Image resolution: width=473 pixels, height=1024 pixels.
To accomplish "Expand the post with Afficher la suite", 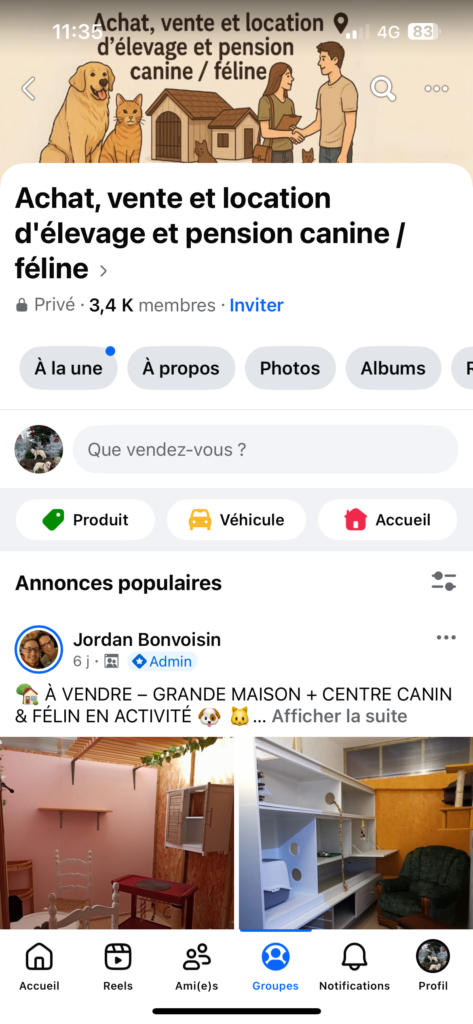I will tap(339, 716).
